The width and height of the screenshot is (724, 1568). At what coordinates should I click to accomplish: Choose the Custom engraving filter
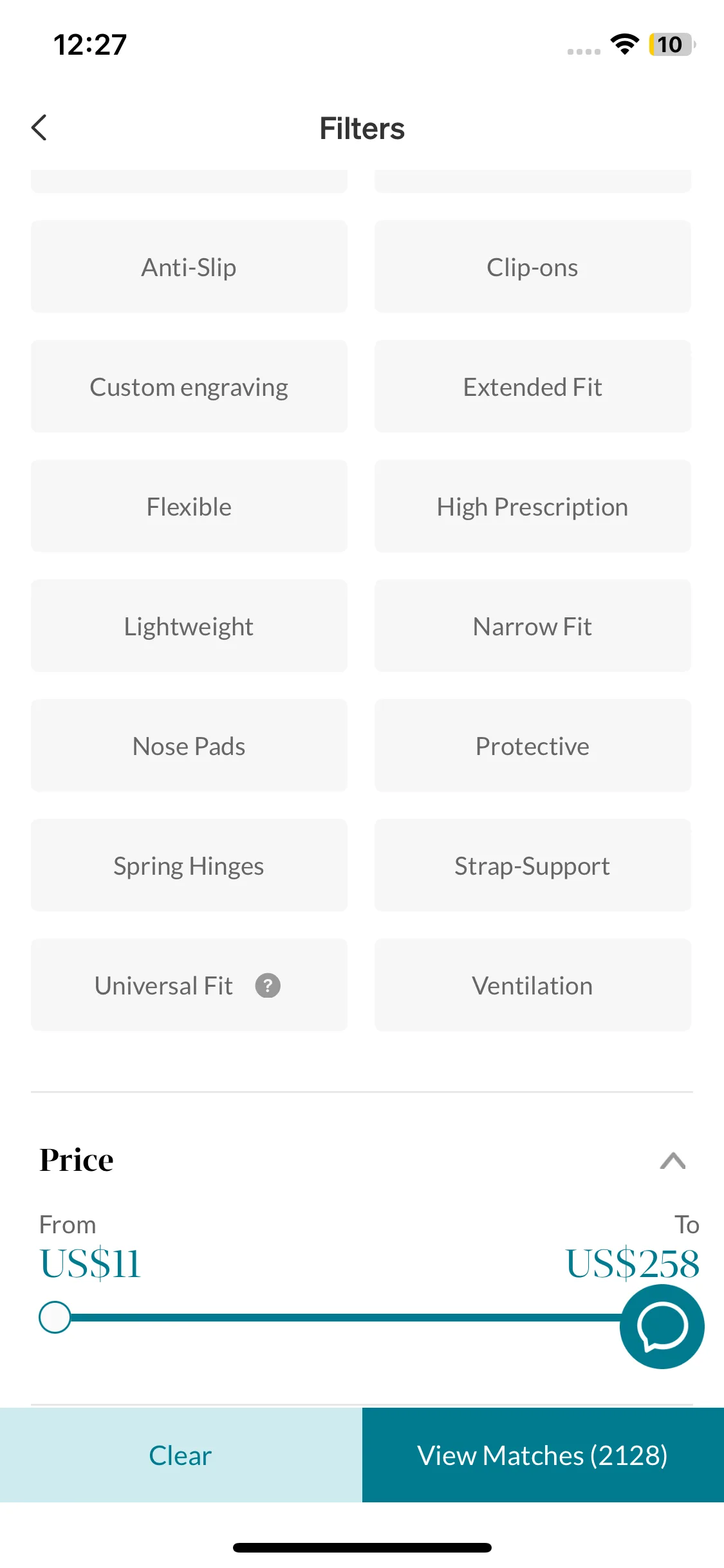click(x=189, y=387)
